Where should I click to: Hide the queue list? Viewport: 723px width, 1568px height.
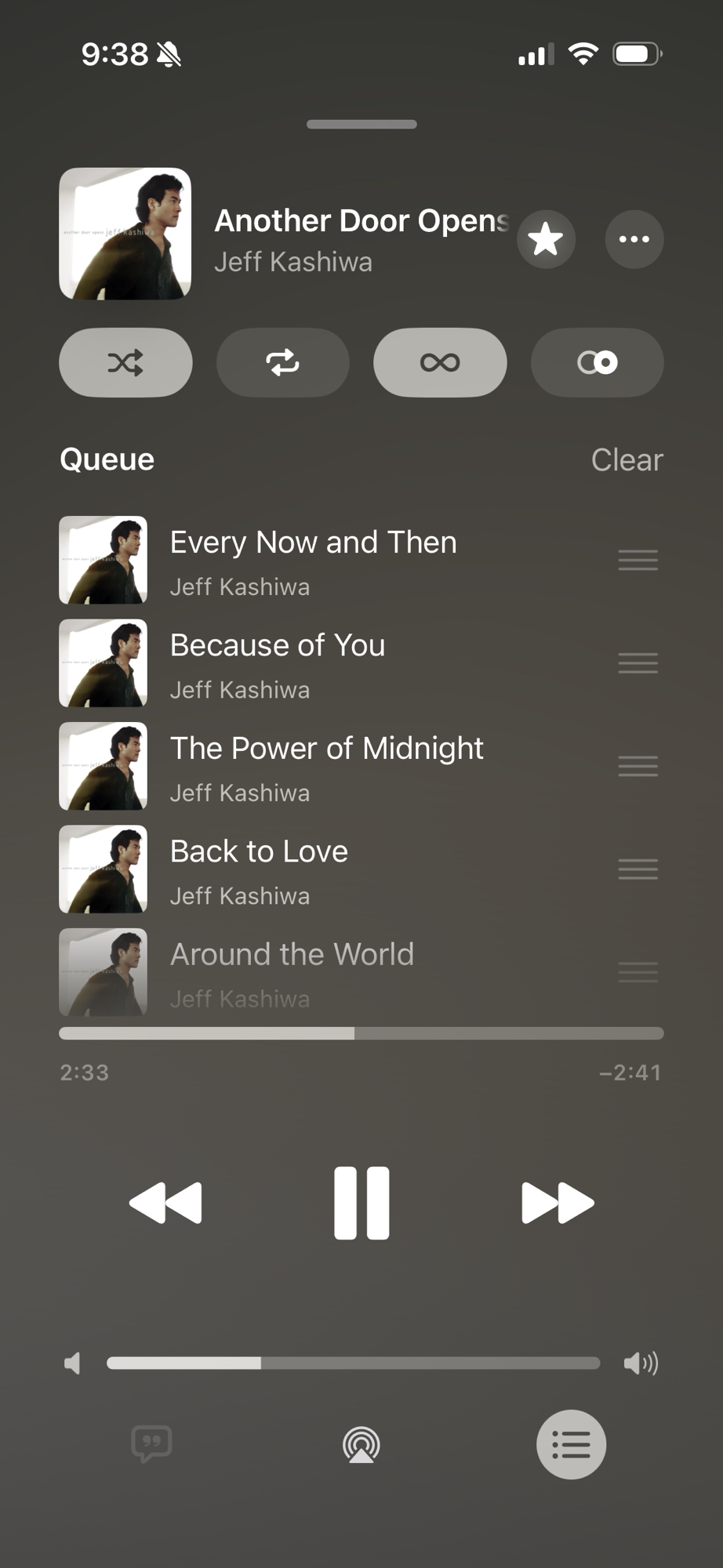[571, 1444]
